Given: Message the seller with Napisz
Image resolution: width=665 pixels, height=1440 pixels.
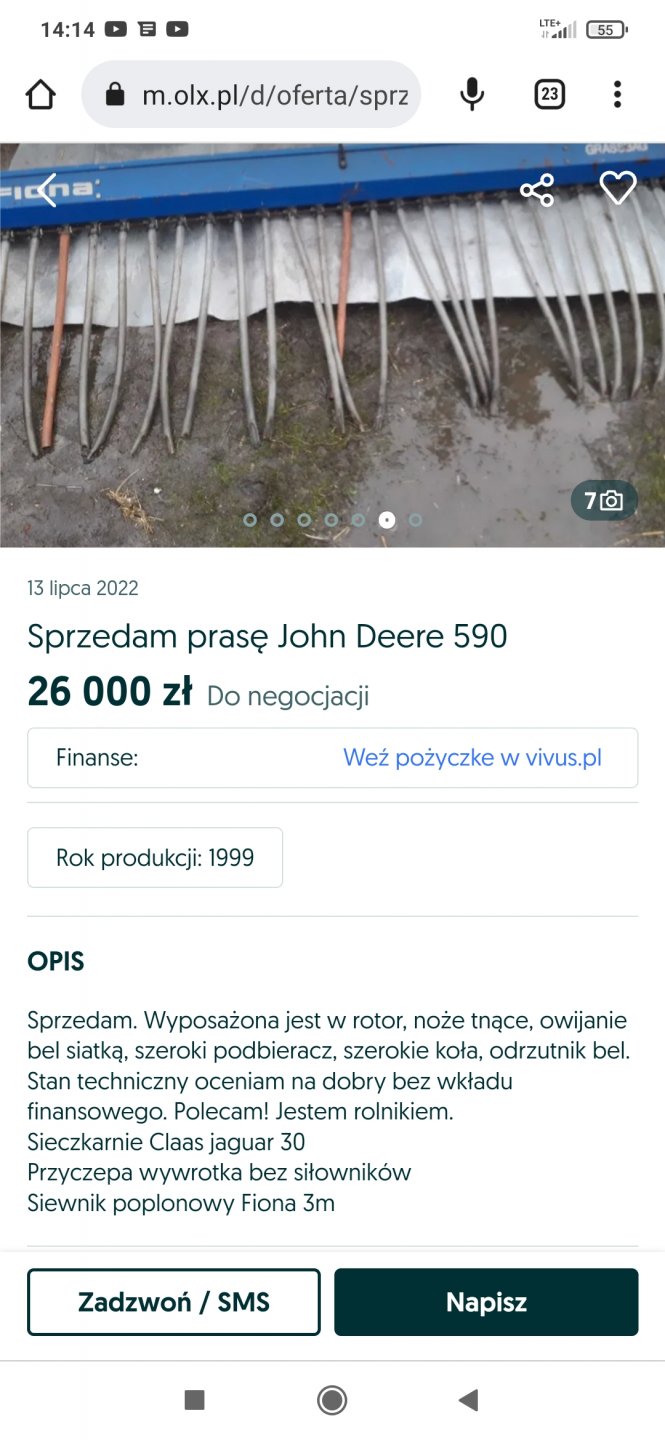Looking at the screenshot, I should 486,1302.
